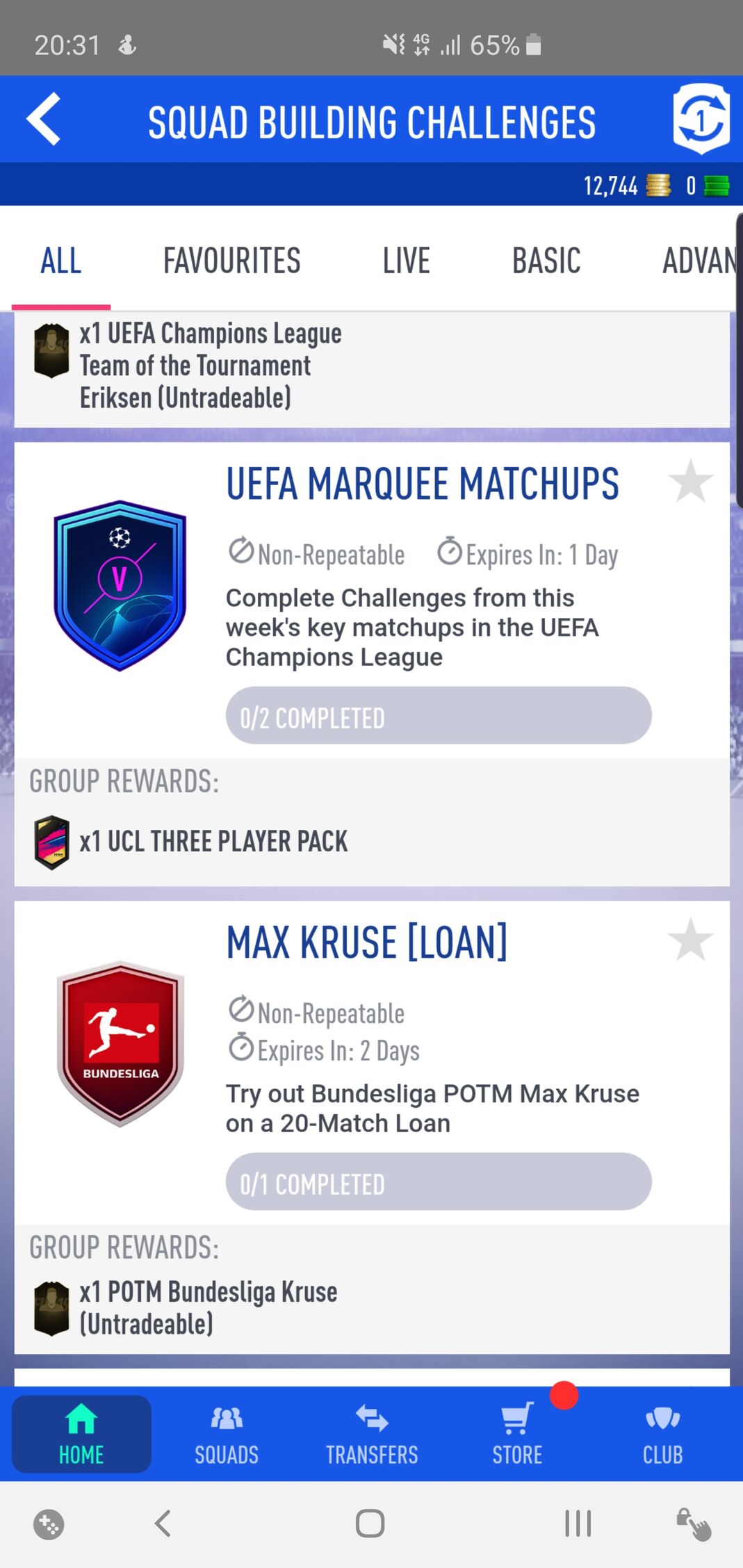The width and height of the screenshot is (743, 1568).
Task: Tap the system back button
Action: pos(163,1524)
